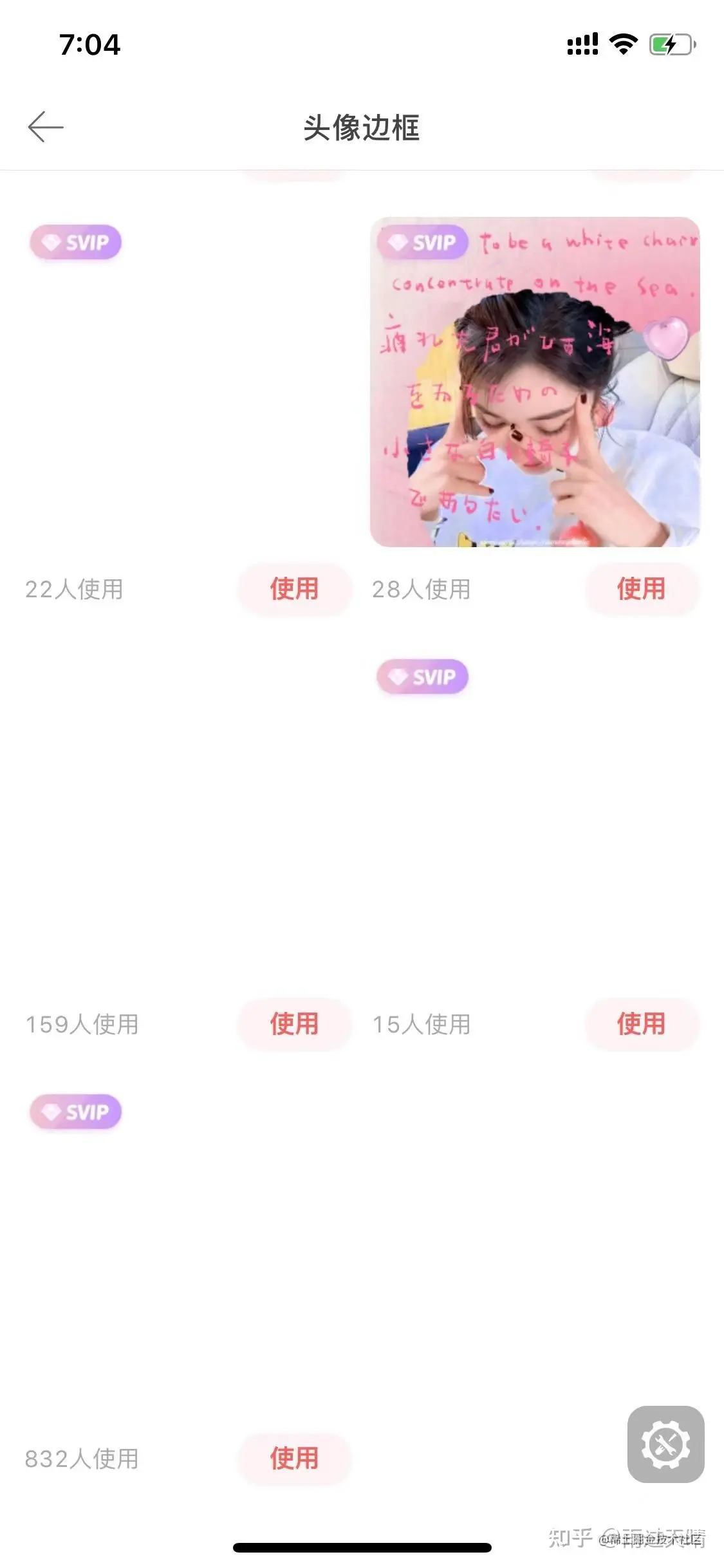Screen dimensions: 724x1568
Task: Select 使用 next to 15人使用
Action: [x=641, y=1024]
